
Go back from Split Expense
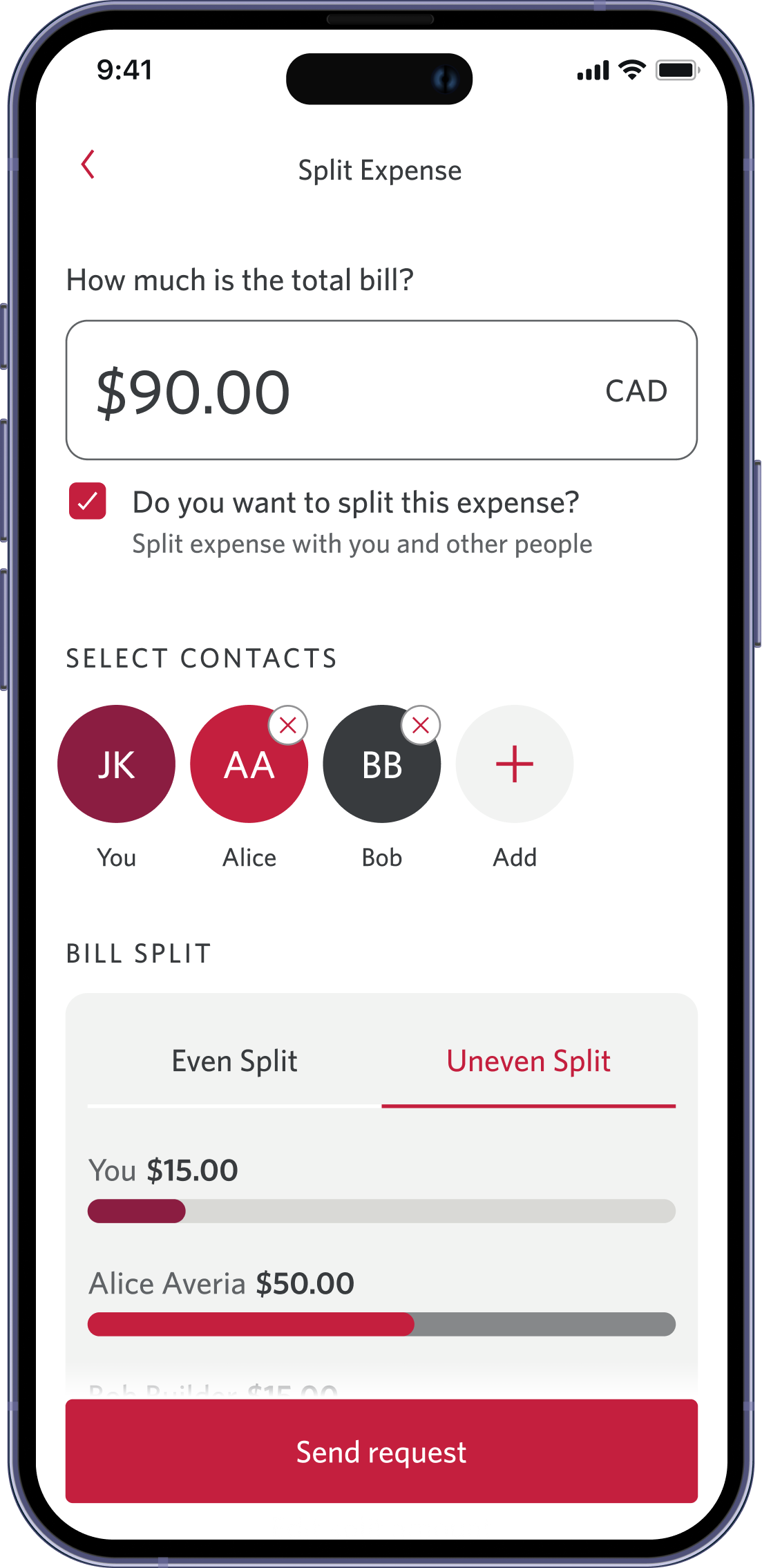coord(88,165)
